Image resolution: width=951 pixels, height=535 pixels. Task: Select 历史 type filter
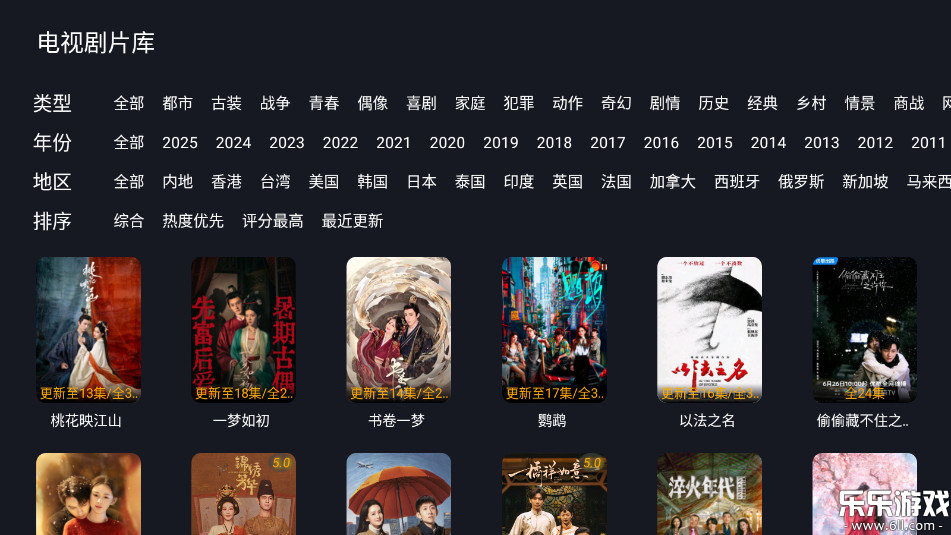714,103
